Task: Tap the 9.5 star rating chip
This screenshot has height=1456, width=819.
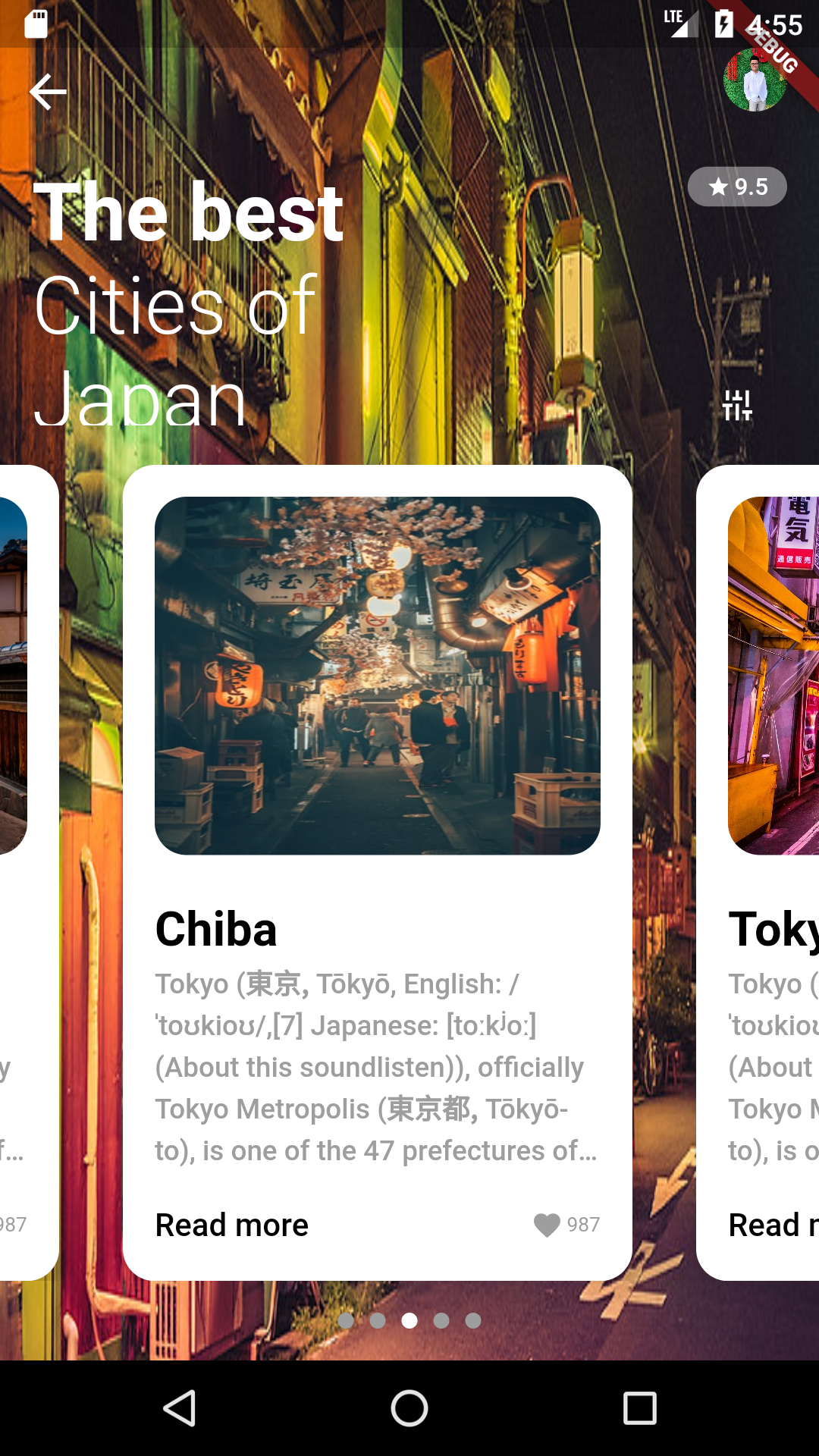Action: [x=737, y=187]
